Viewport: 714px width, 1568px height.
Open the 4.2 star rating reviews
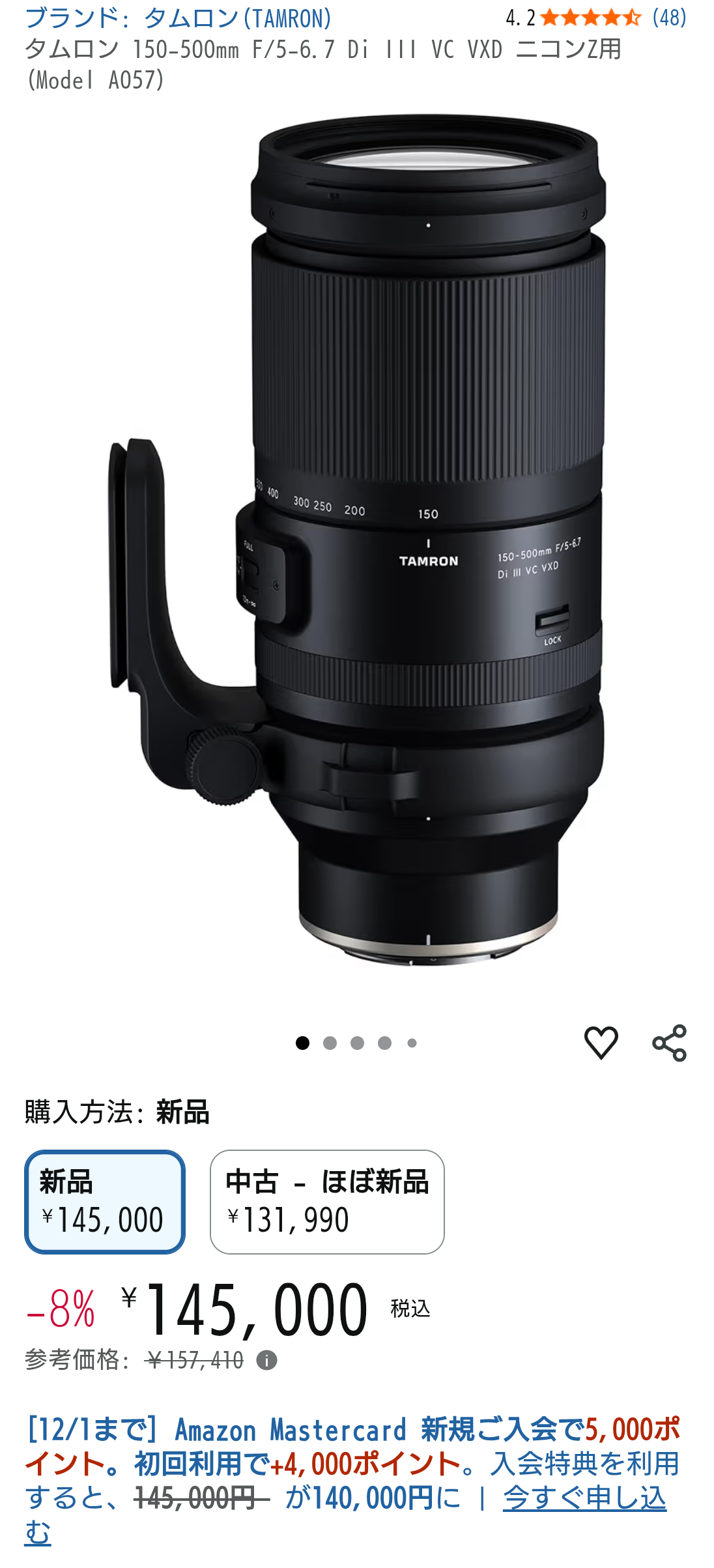[x=595, y=18]
